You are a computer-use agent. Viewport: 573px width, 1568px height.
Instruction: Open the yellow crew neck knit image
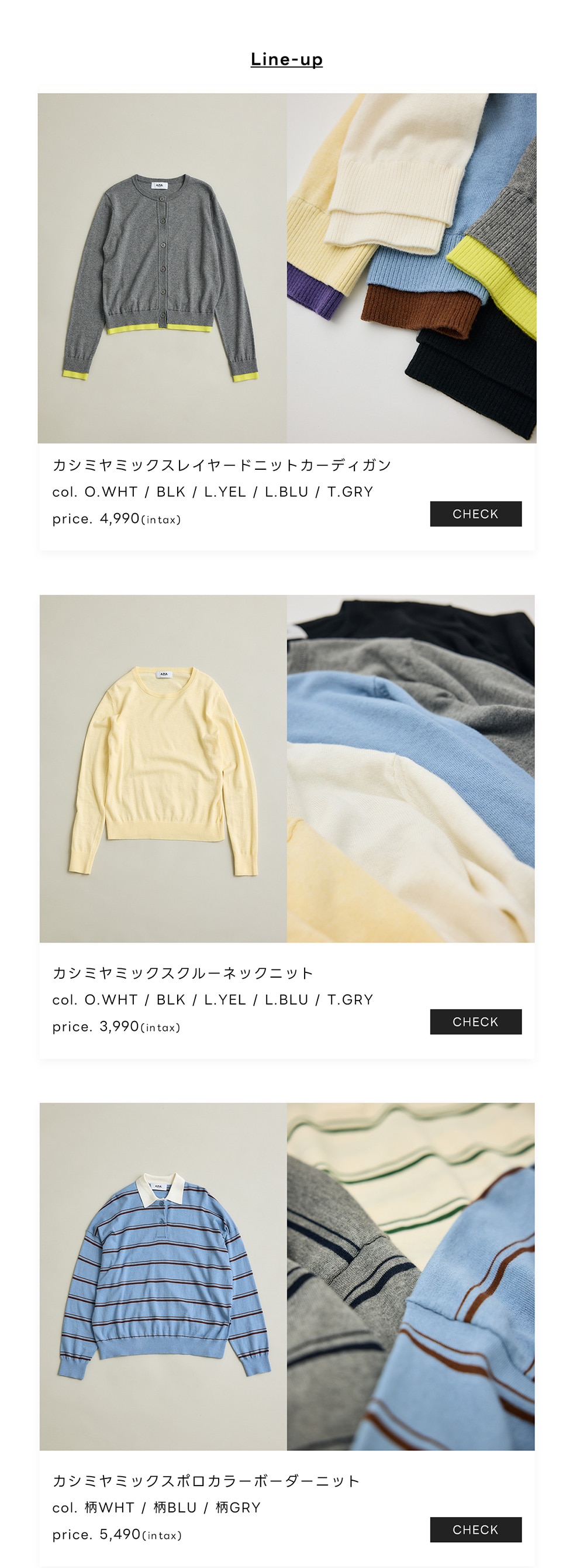(x=163, y=768)
